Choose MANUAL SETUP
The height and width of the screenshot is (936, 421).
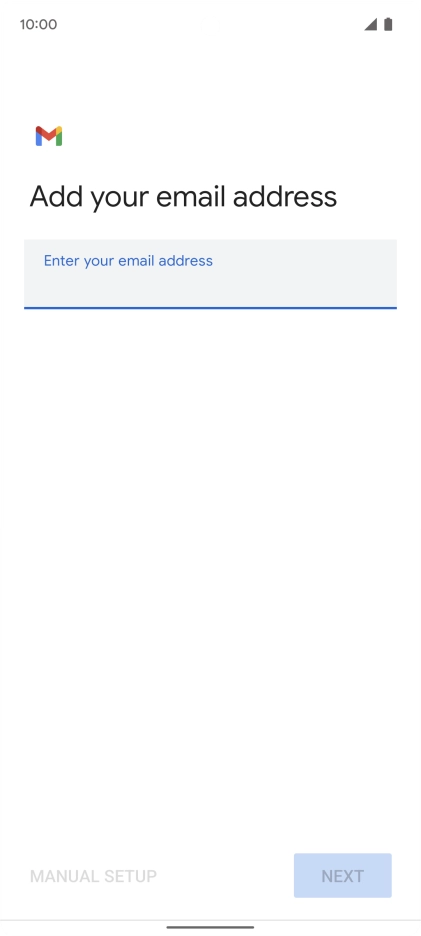point(93,876)
